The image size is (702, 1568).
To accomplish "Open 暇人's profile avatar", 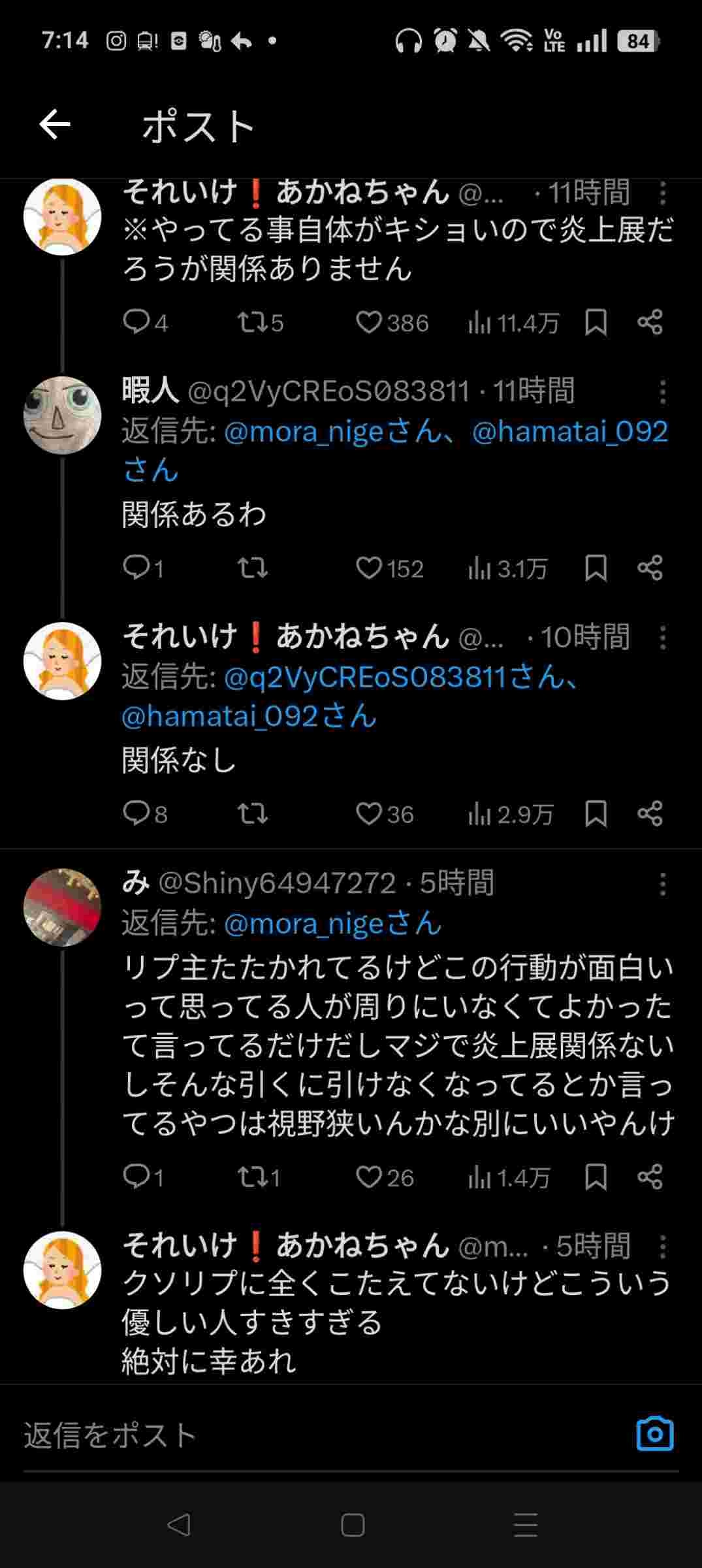I will (62, 416).
